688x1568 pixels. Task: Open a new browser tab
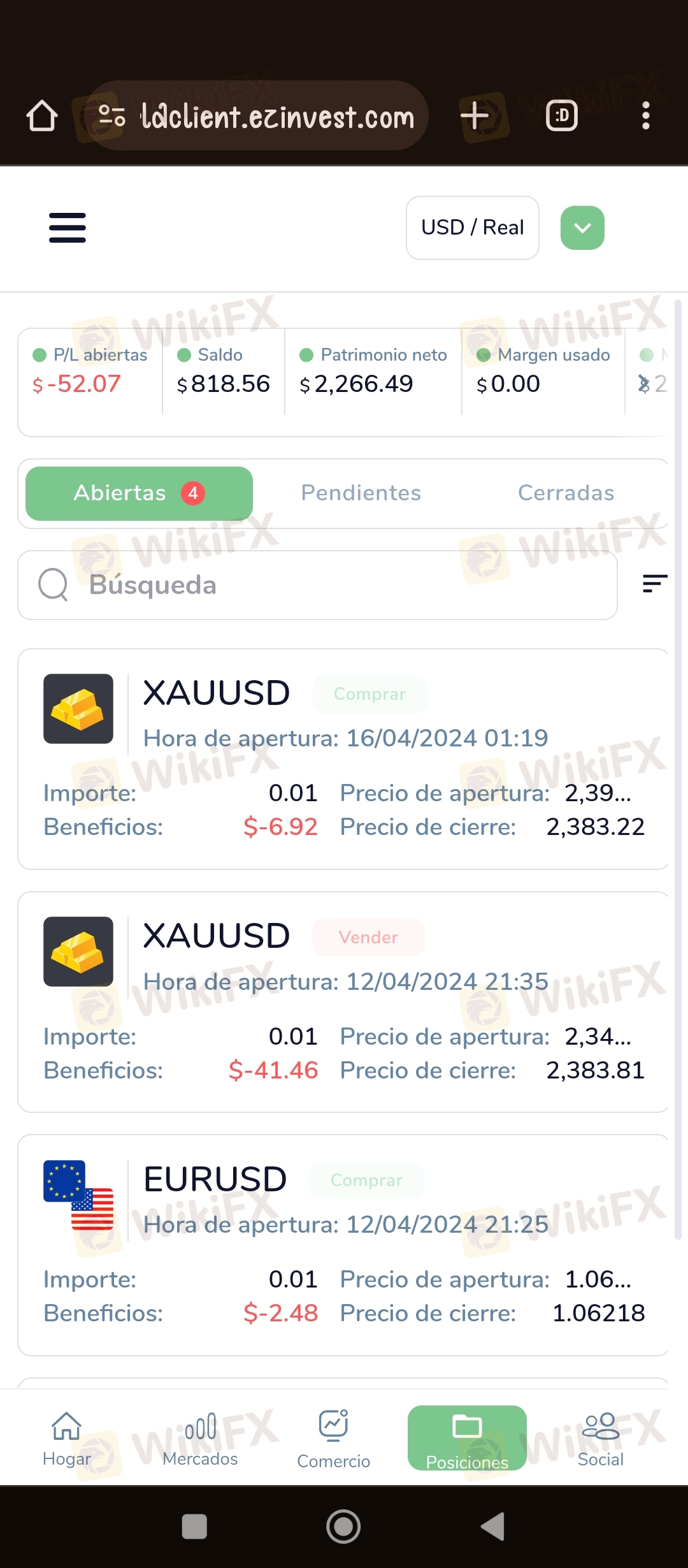475,116
